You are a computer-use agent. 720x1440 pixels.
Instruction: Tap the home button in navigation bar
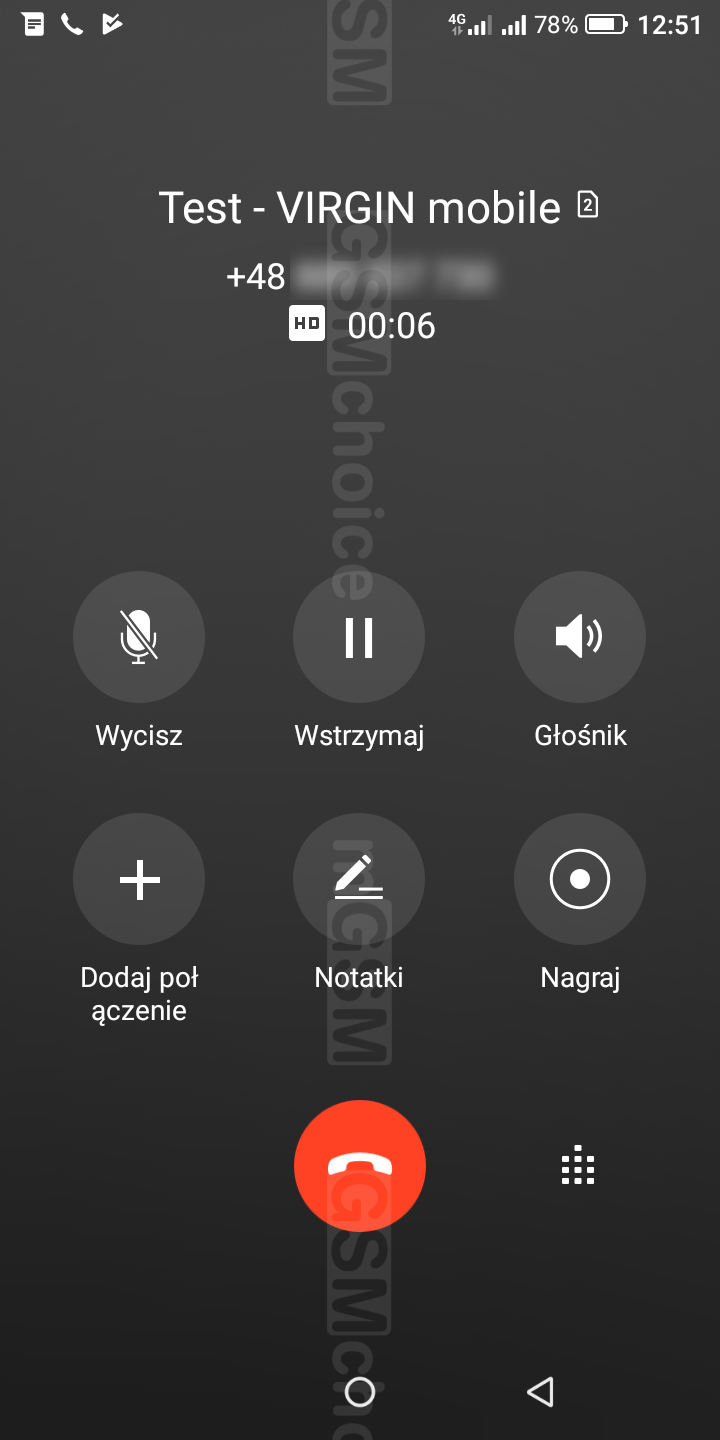[x=360, y=1391]
